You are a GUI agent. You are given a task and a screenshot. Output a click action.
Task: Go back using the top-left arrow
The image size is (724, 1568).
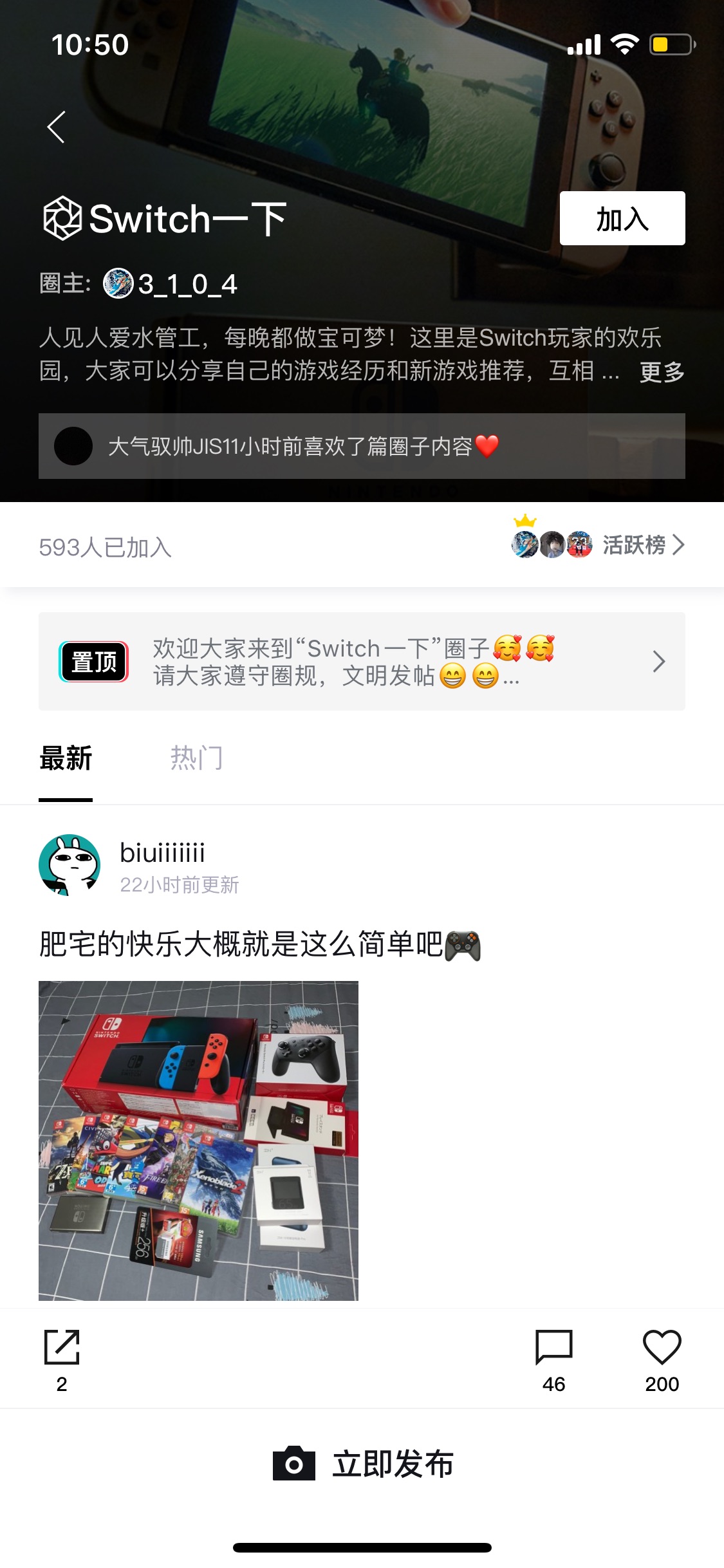57,127
